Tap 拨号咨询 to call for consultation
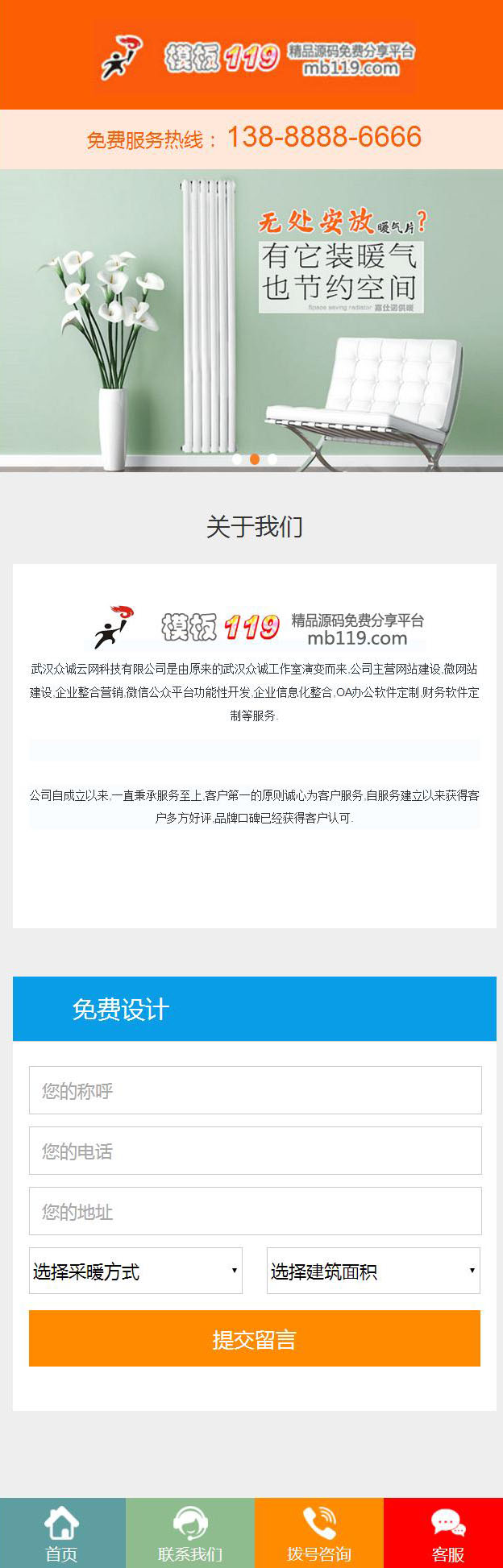The image size is (503, 1568). 319,1533
